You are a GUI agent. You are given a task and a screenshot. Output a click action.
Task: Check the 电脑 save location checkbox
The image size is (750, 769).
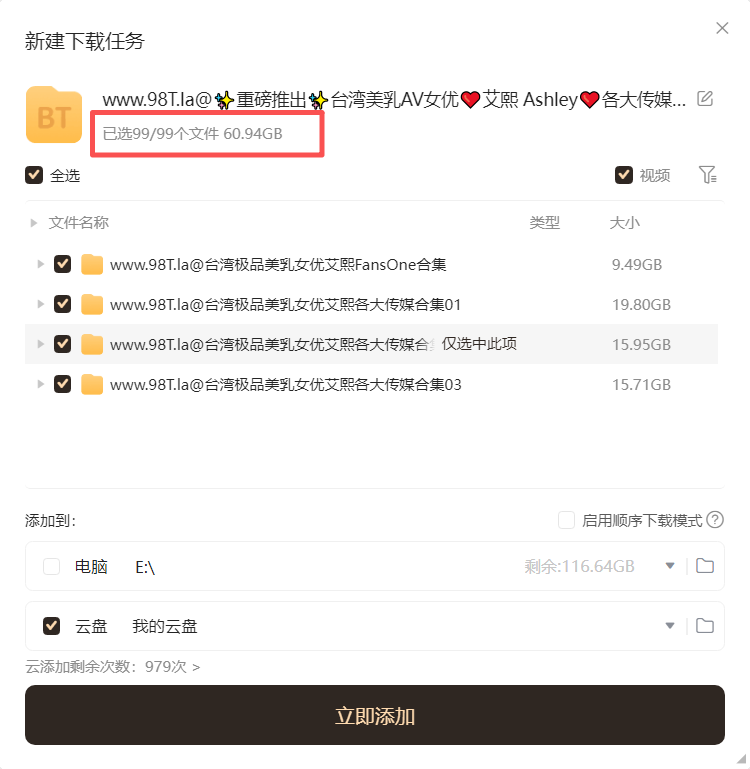52,567
